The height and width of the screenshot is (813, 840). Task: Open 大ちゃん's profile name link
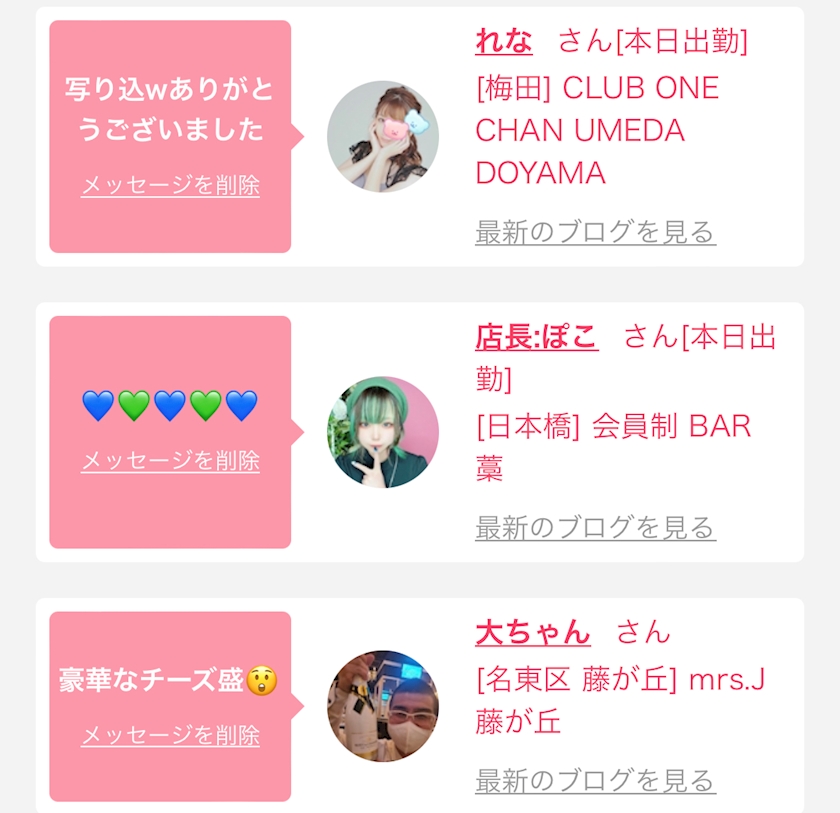(x=532, y=632)
